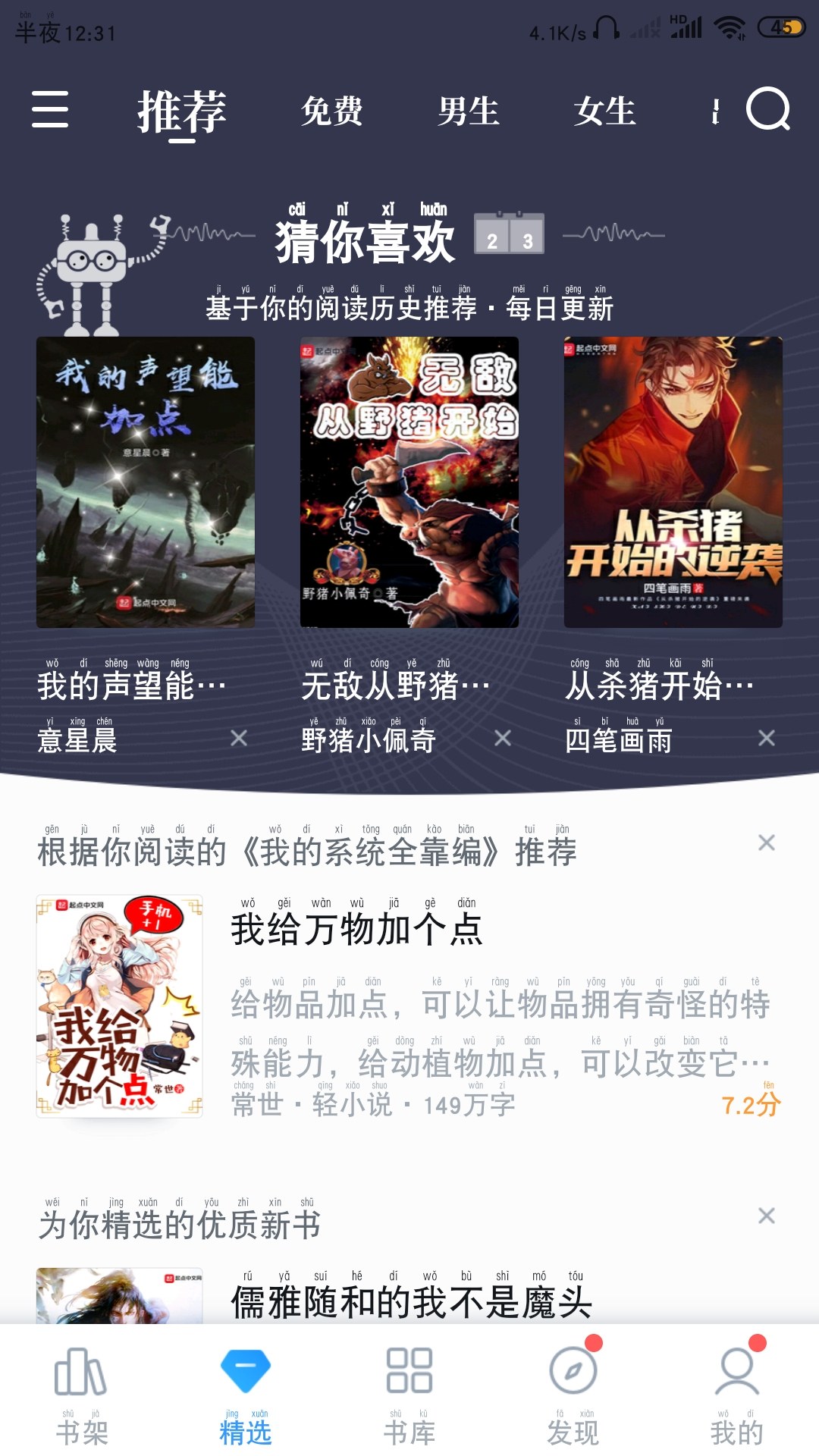Go to the 我的 profile tab

[x=737, y=1395]
